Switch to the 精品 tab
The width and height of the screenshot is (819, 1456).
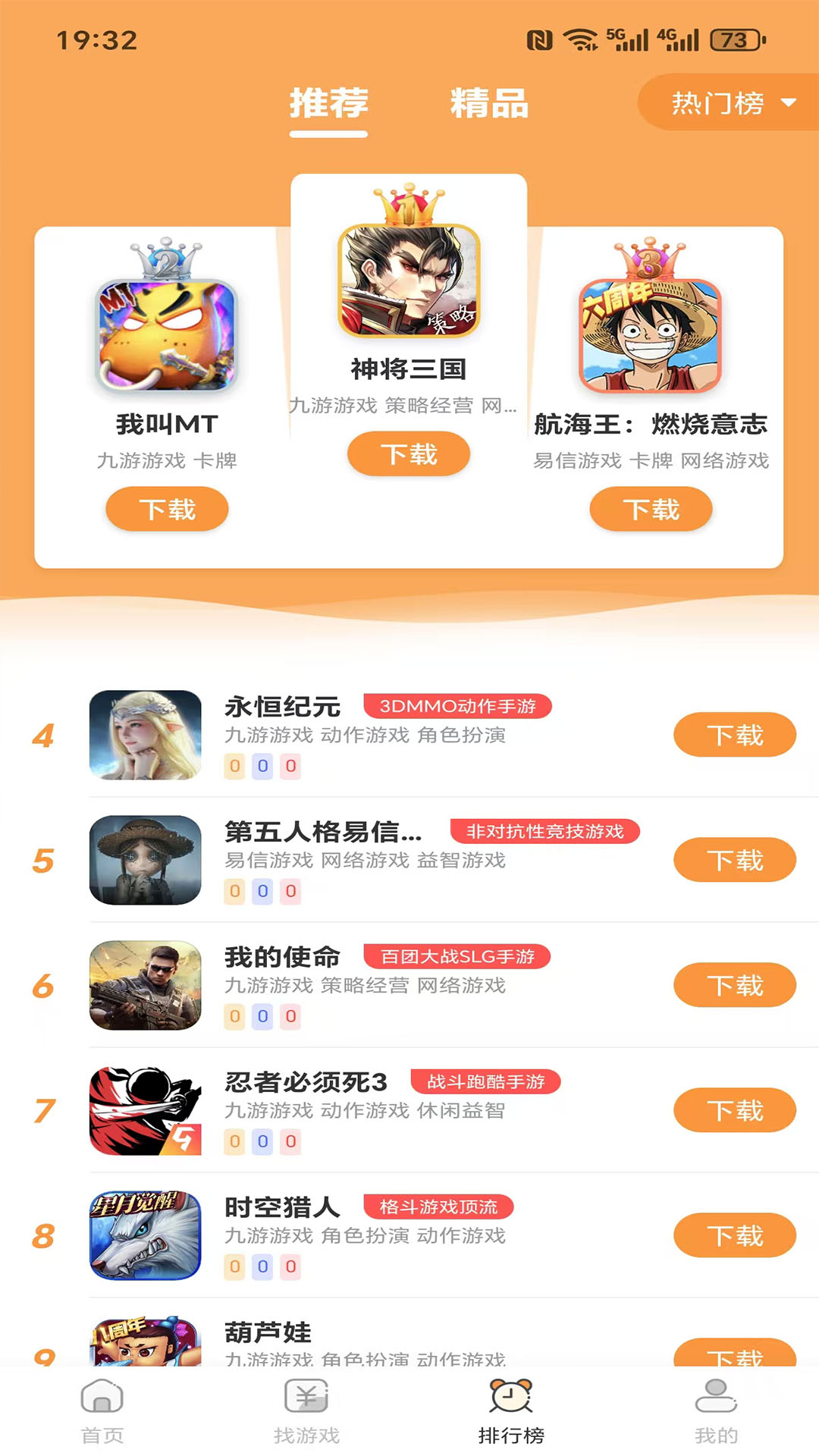488,105
